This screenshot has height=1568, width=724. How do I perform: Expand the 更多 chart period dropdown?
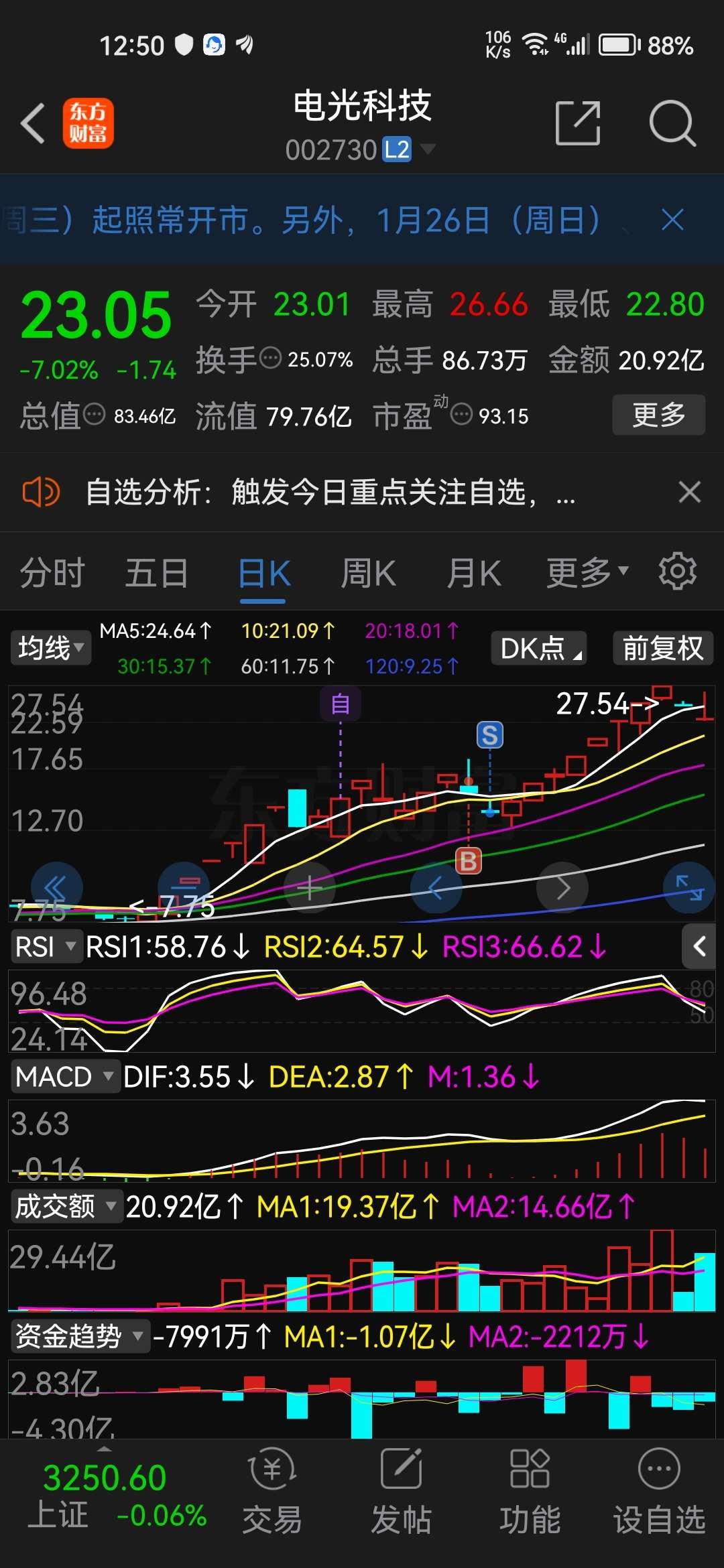pos(587,572)
